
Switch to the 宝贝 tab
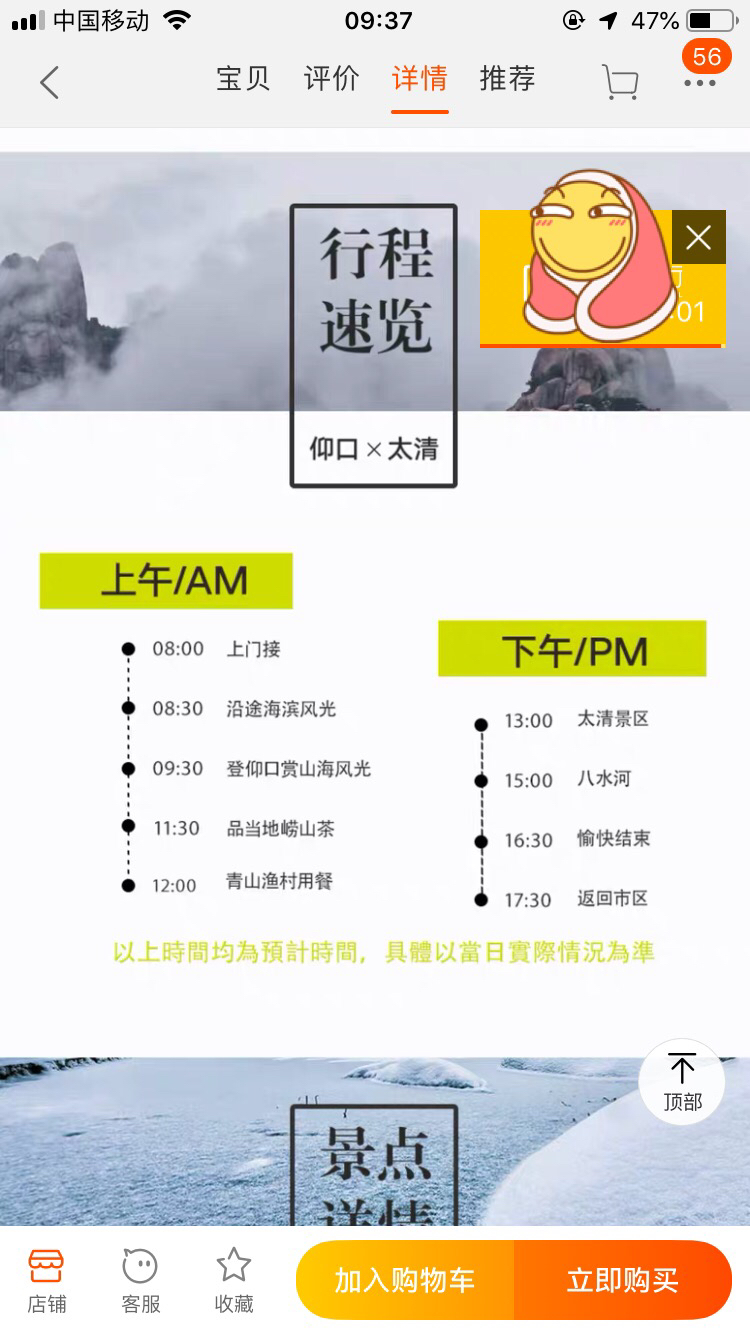point(243,79)
